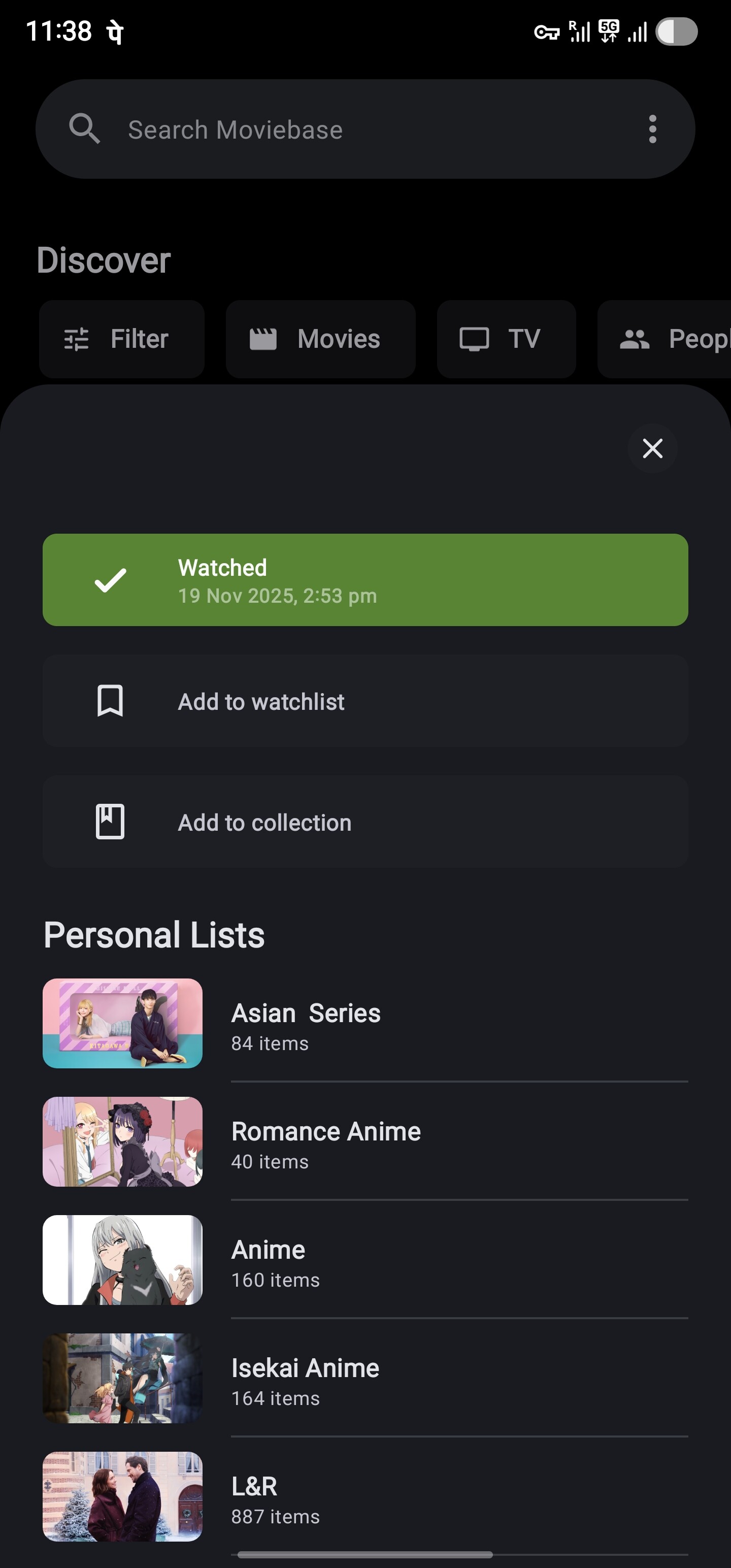Add this title to a collection
The width and height of the screenshot is (731, 1568).
365,822
